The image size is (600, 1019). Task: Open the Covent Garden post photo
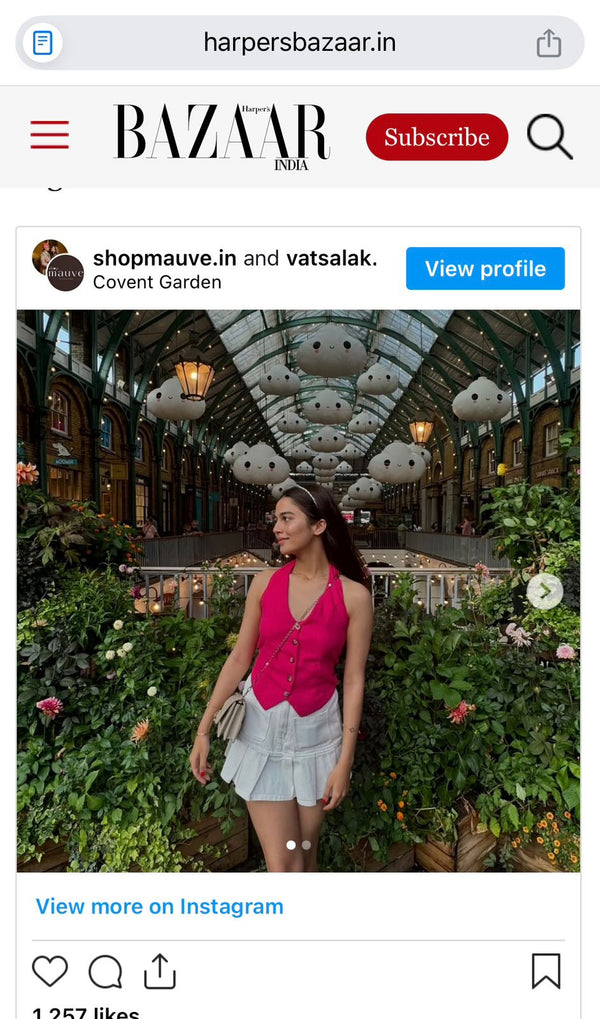298,590
